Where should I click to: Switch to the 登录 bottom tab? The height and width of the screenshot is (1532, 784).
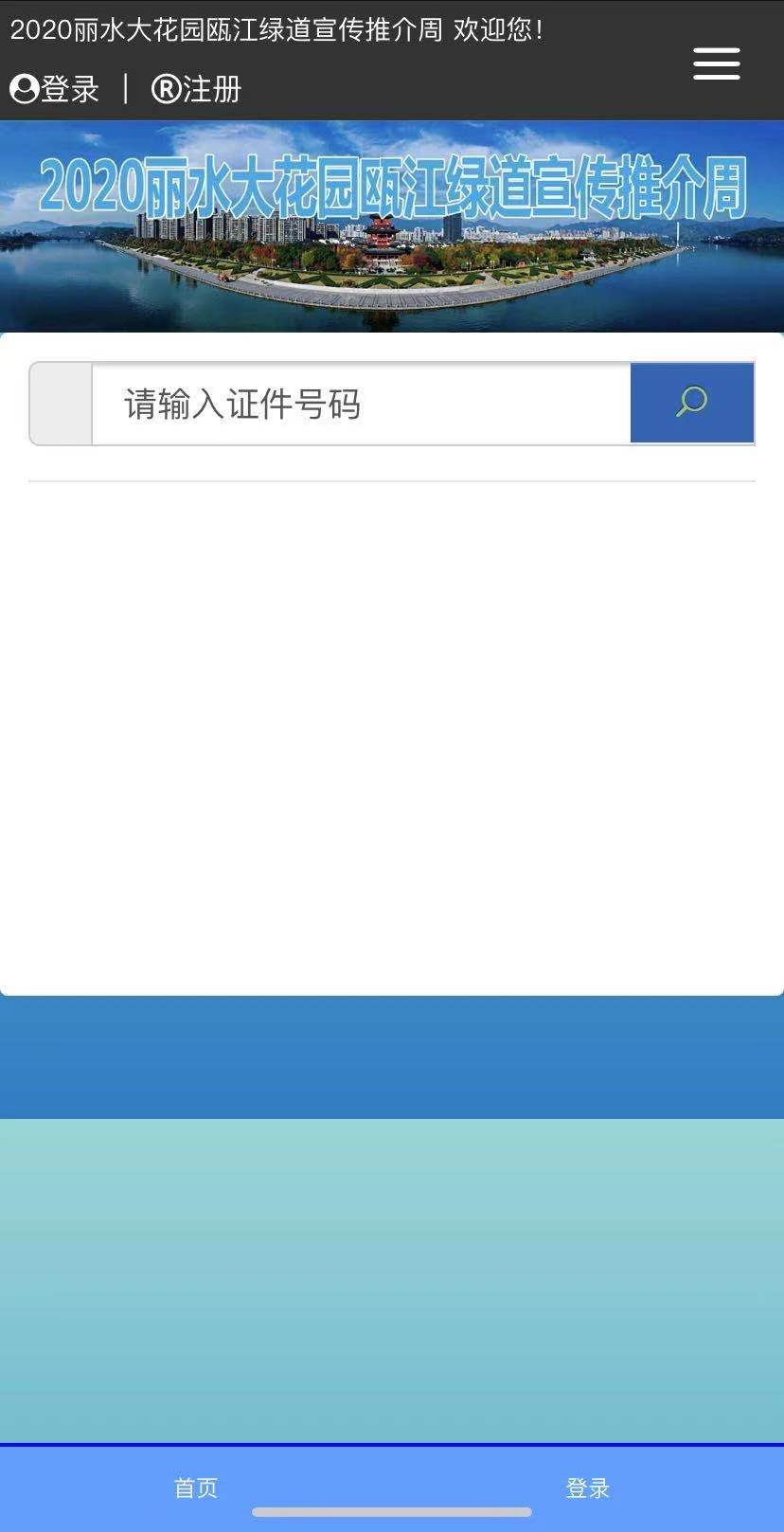(x=588, y=1487)
